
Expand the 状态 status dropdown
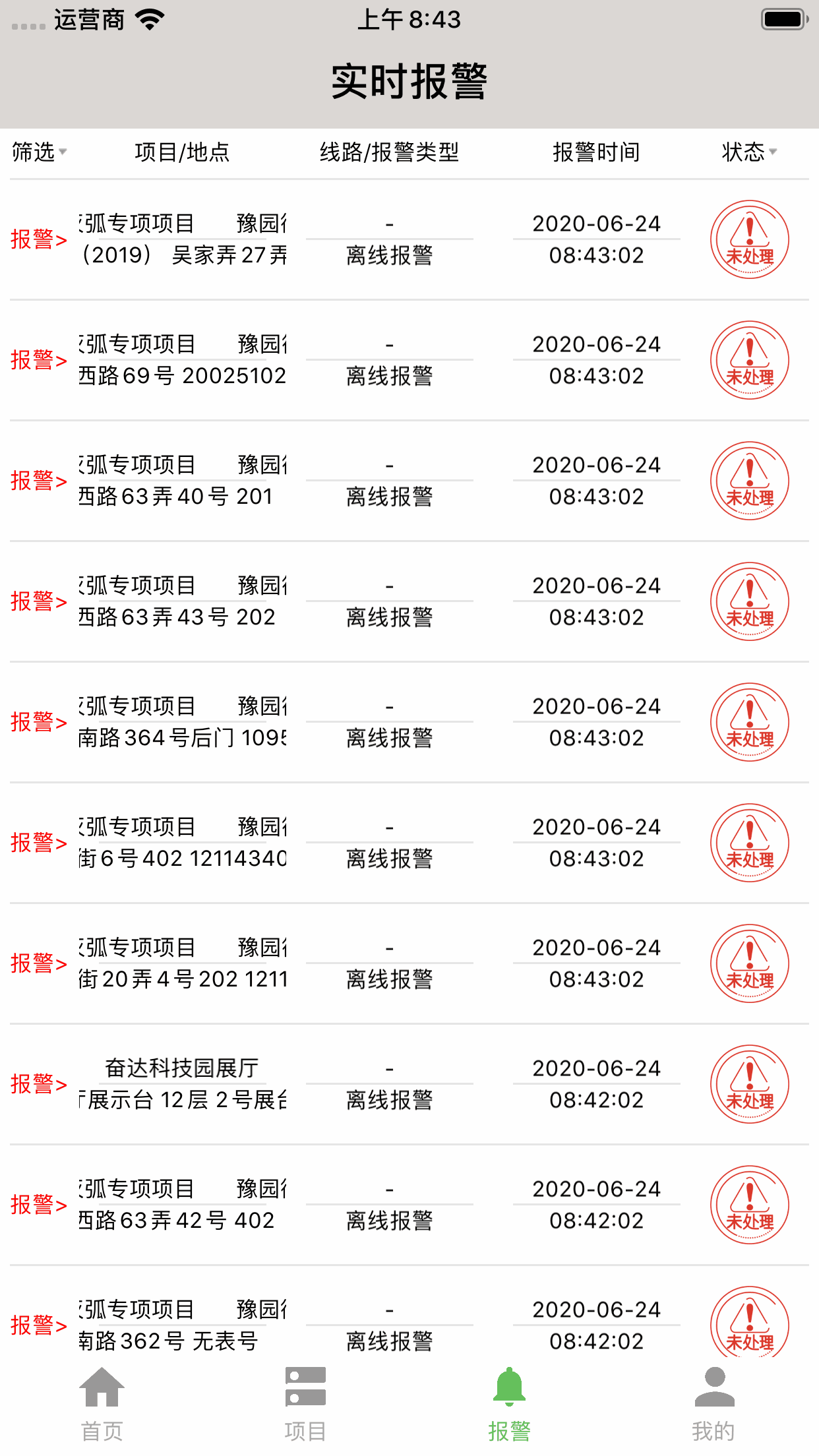(749, 152)
